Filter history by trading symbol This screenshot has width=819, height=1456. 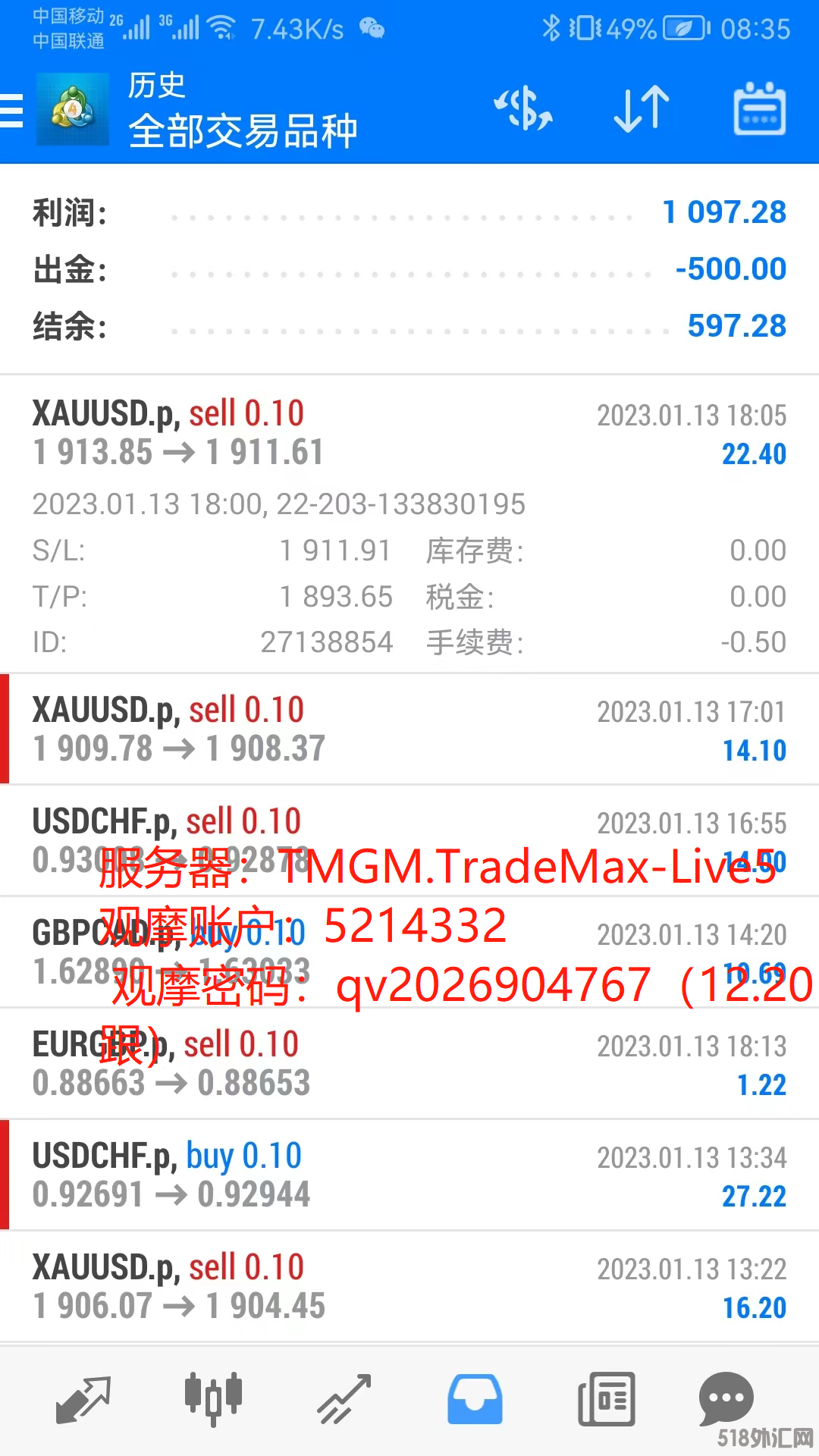click(523, 109)
